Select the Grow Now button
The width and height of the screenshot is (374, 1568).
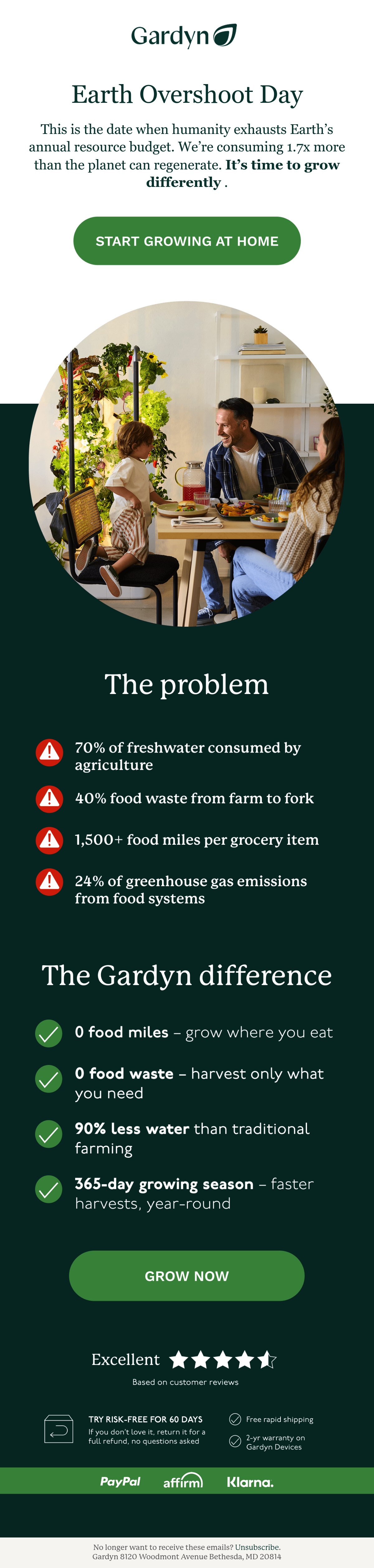(x=187, y=1276)
